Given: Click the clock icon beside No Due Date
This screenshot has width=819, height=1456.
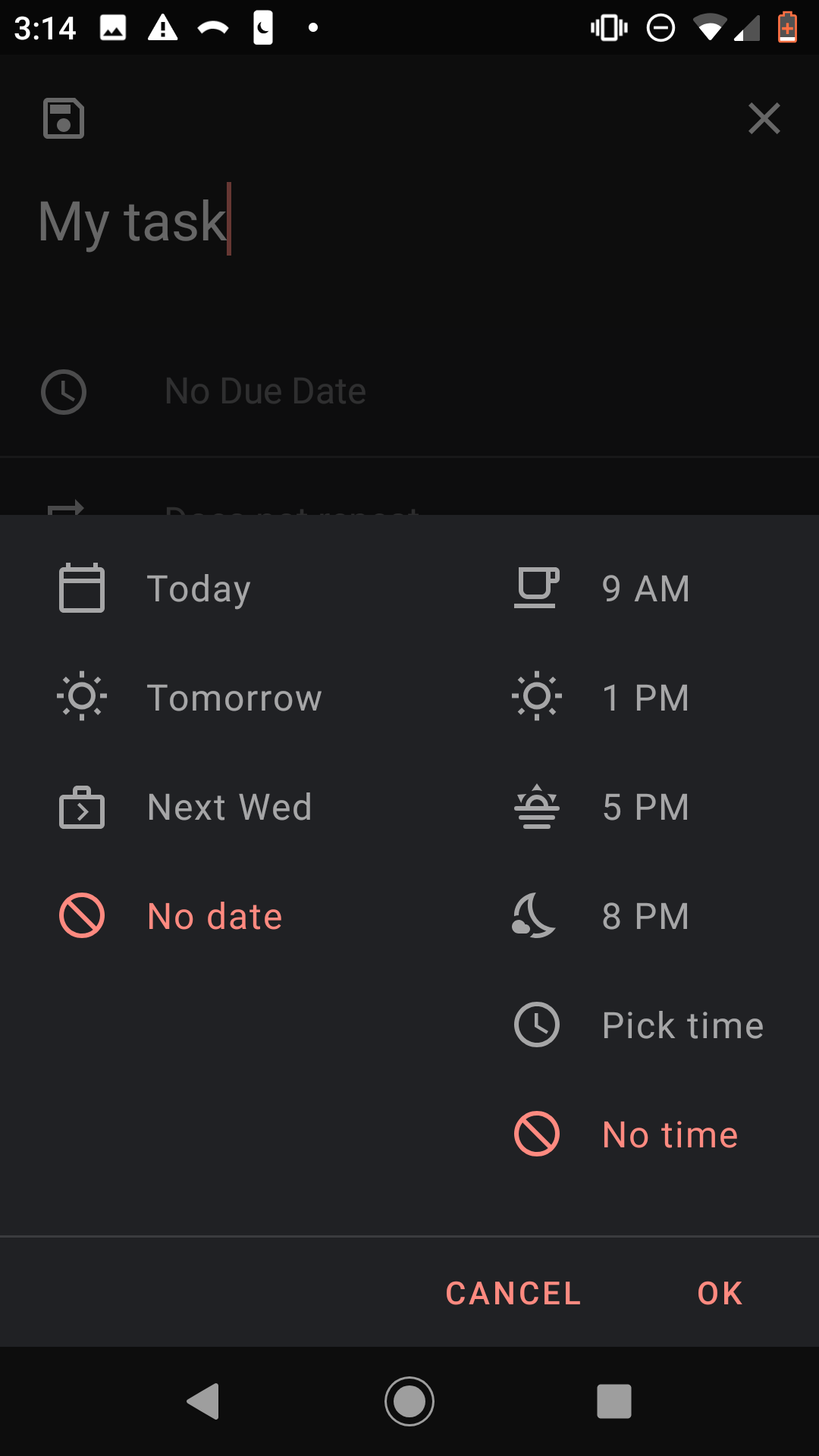Looking at the screenshot, I should tap(63, 391).
